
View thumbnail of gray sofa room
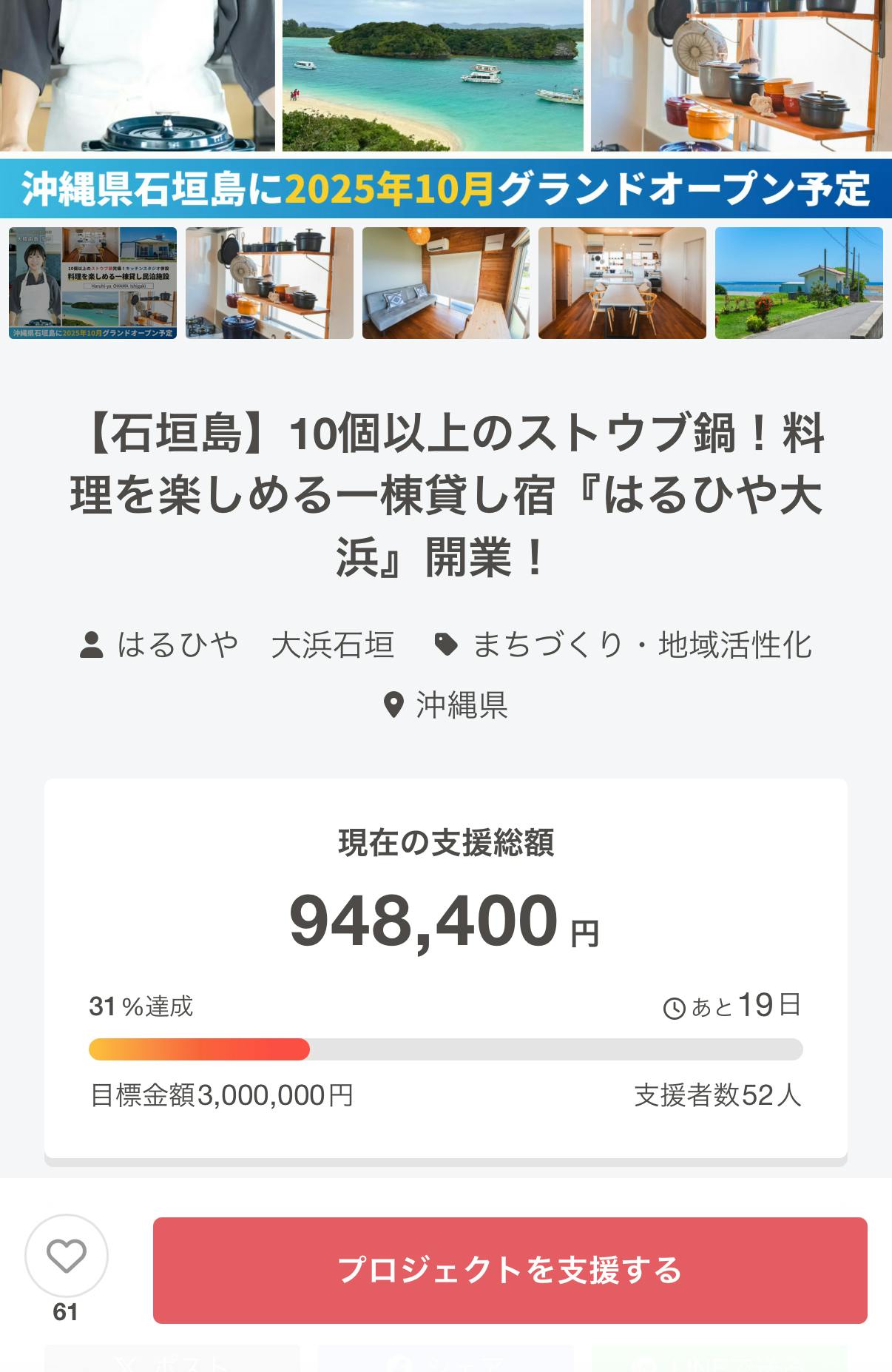pyautogui.click(x=445, y=283)
